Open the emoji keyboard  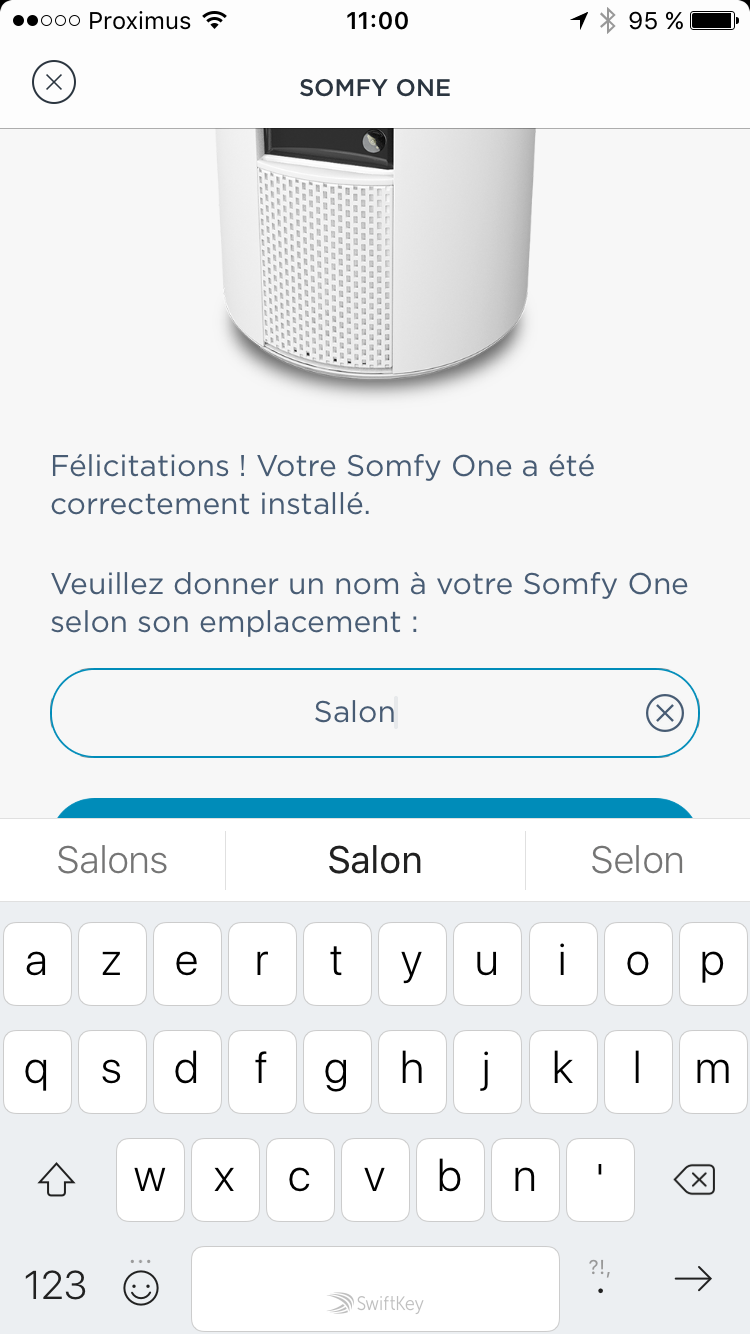[141, 1286]
